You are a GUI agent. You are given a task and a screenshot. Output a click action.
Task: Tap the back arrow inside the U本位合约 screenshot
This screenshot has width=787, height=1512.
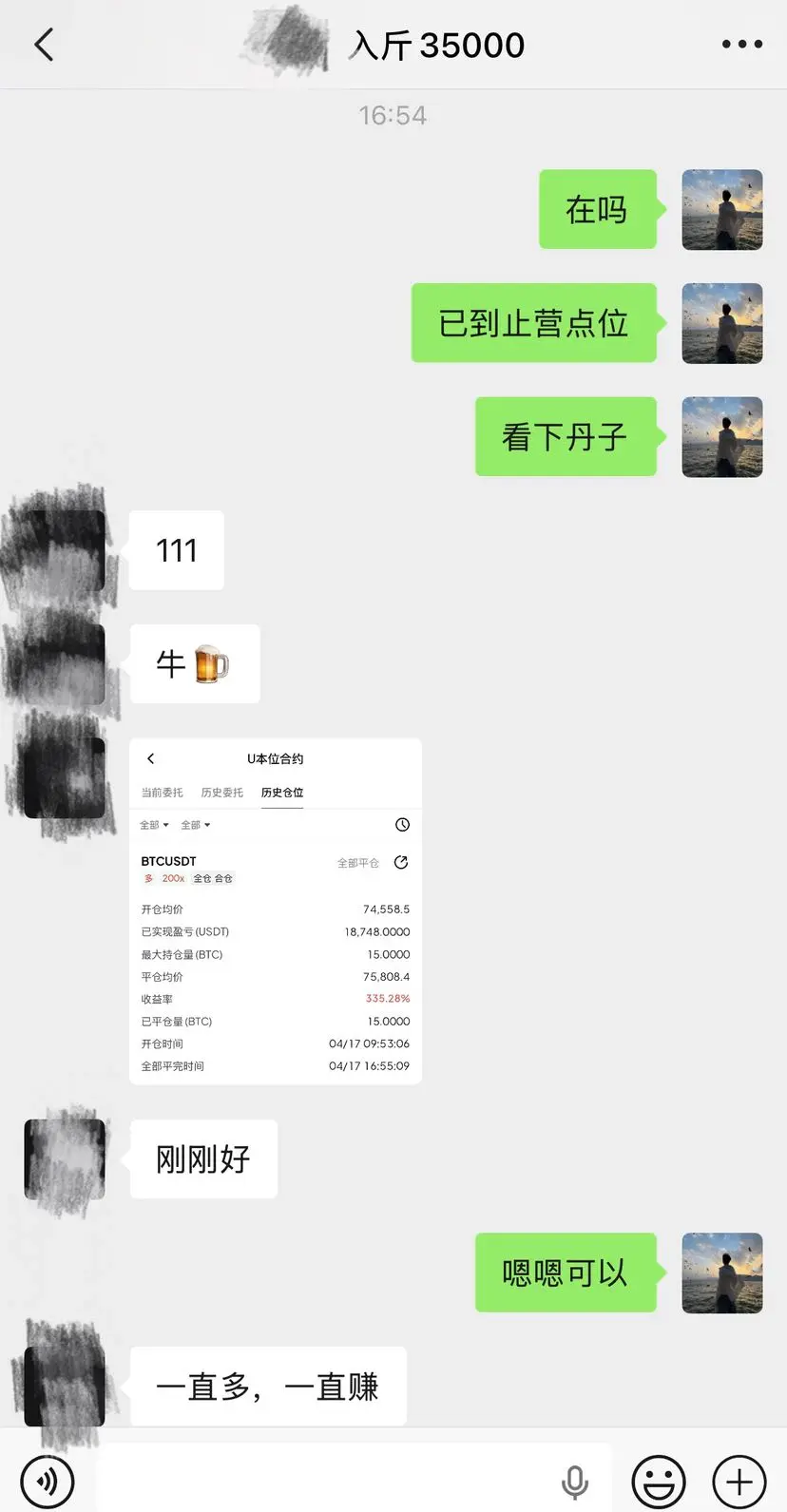[151, 758]
